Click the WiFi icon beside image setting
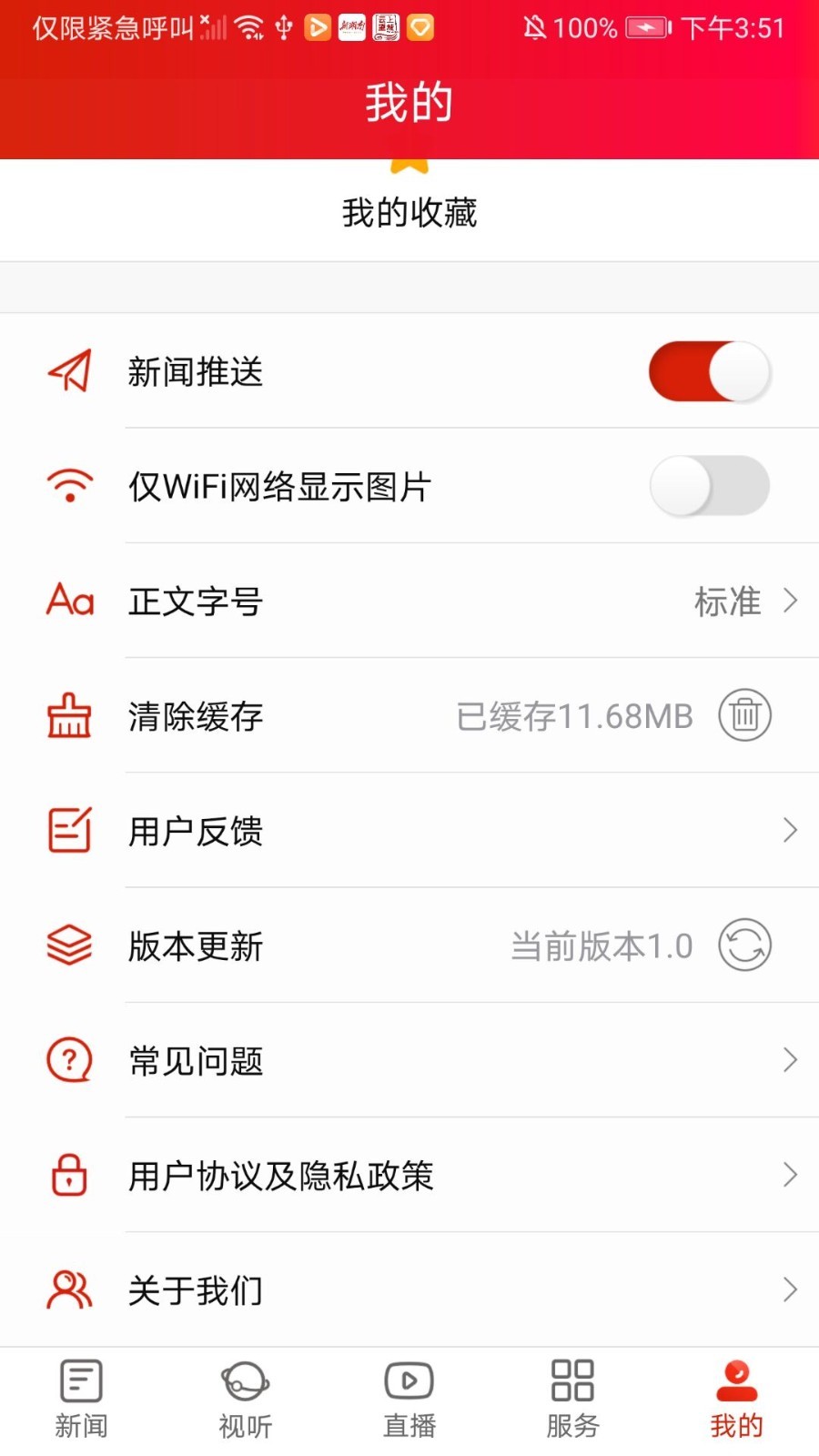This screenshot has height=1456, width=819. (x=68, y=485)
